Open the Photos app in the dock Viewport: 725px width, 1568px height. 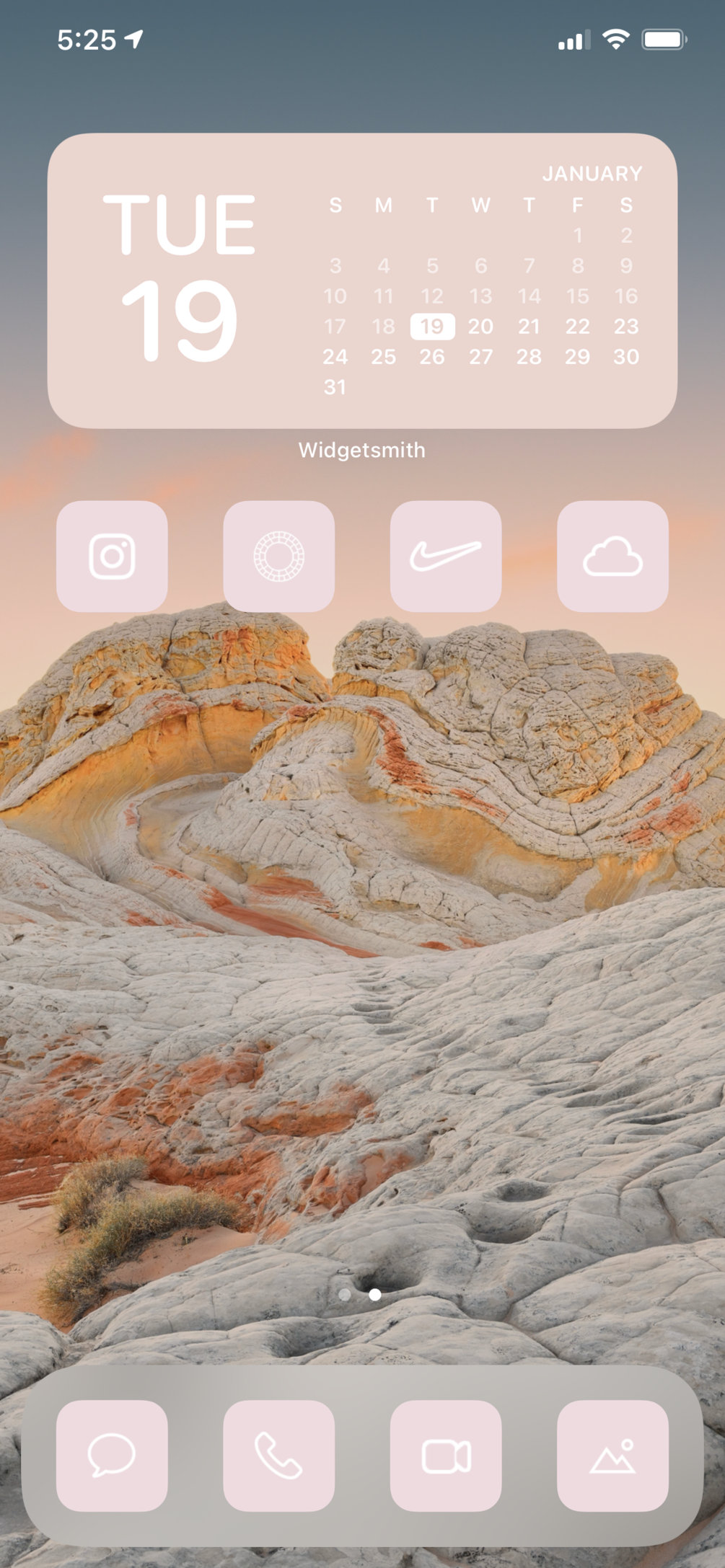coord(612,1455)
